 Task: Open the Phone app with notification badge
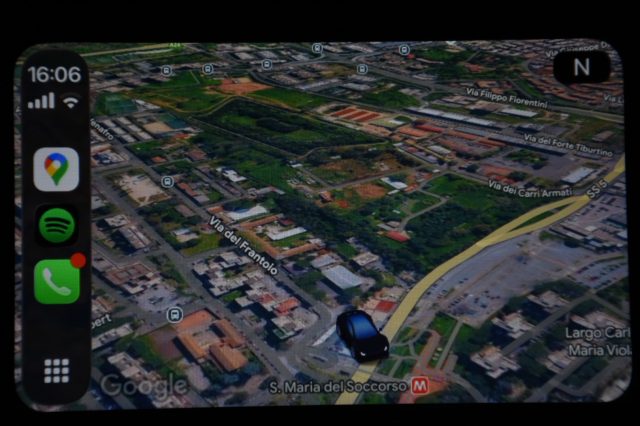[56, 282]
